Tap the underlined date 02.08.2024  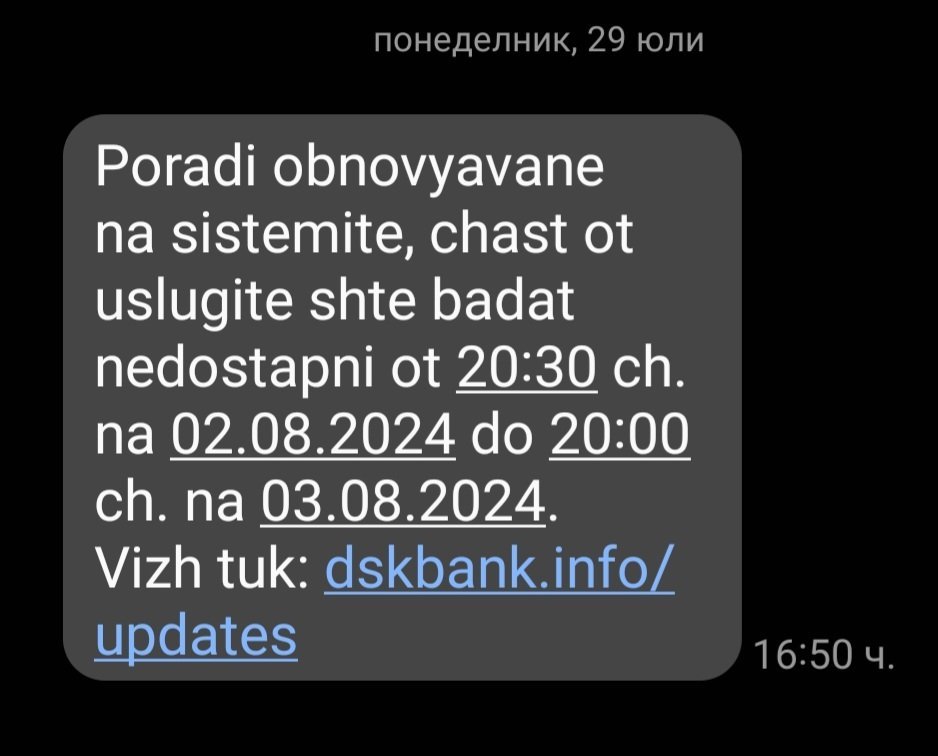(313, 435)
